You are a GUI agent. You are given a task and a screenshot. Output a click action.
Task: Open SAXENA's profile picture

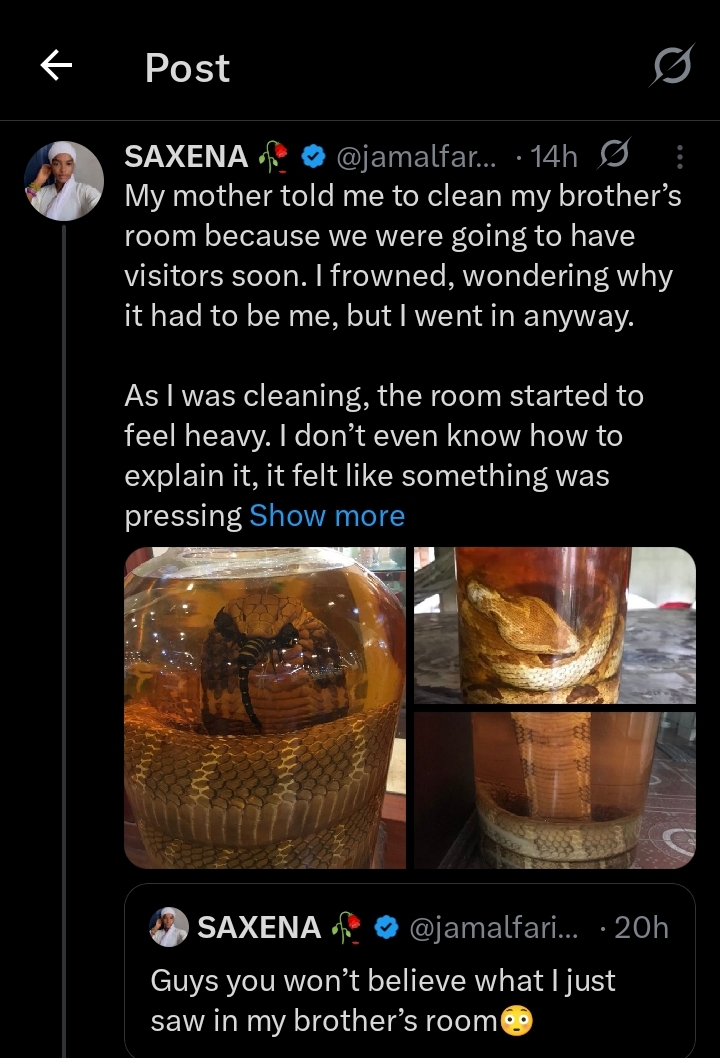(63, 181)
